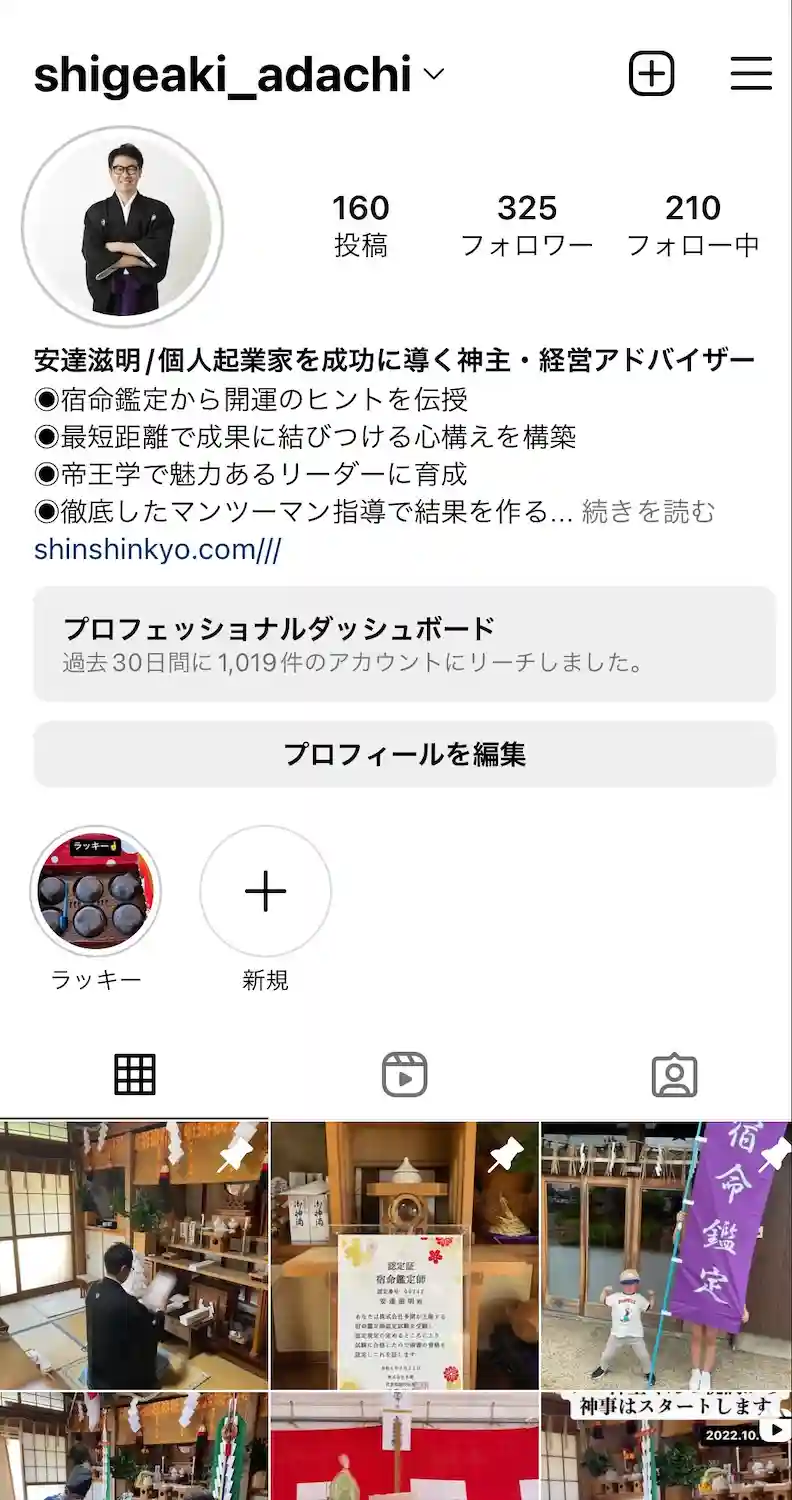Open the pinned shrine room post with the kneeling priest
The width and height of the screenshot is (792, 1500).
pos(134,1256)
